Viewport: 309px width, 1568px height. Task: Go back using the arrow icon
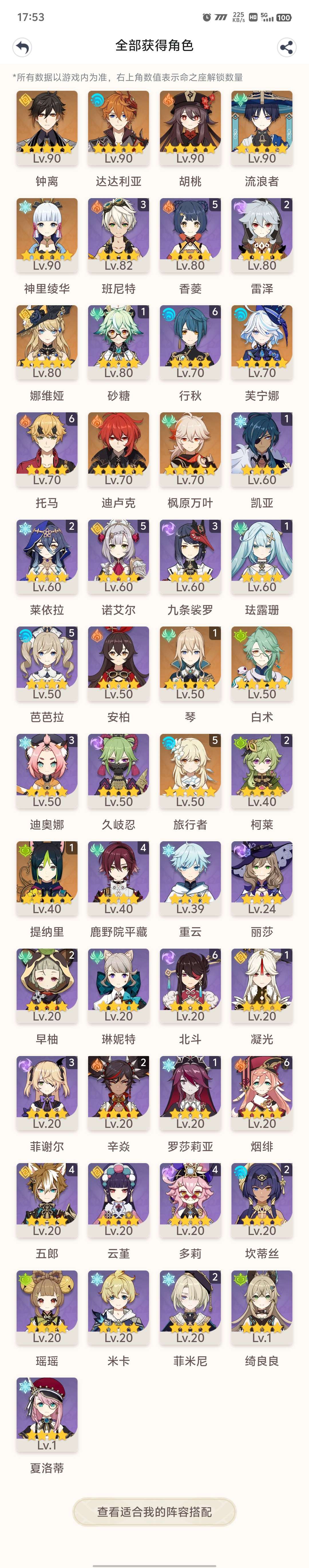click(x=23, y=47)
